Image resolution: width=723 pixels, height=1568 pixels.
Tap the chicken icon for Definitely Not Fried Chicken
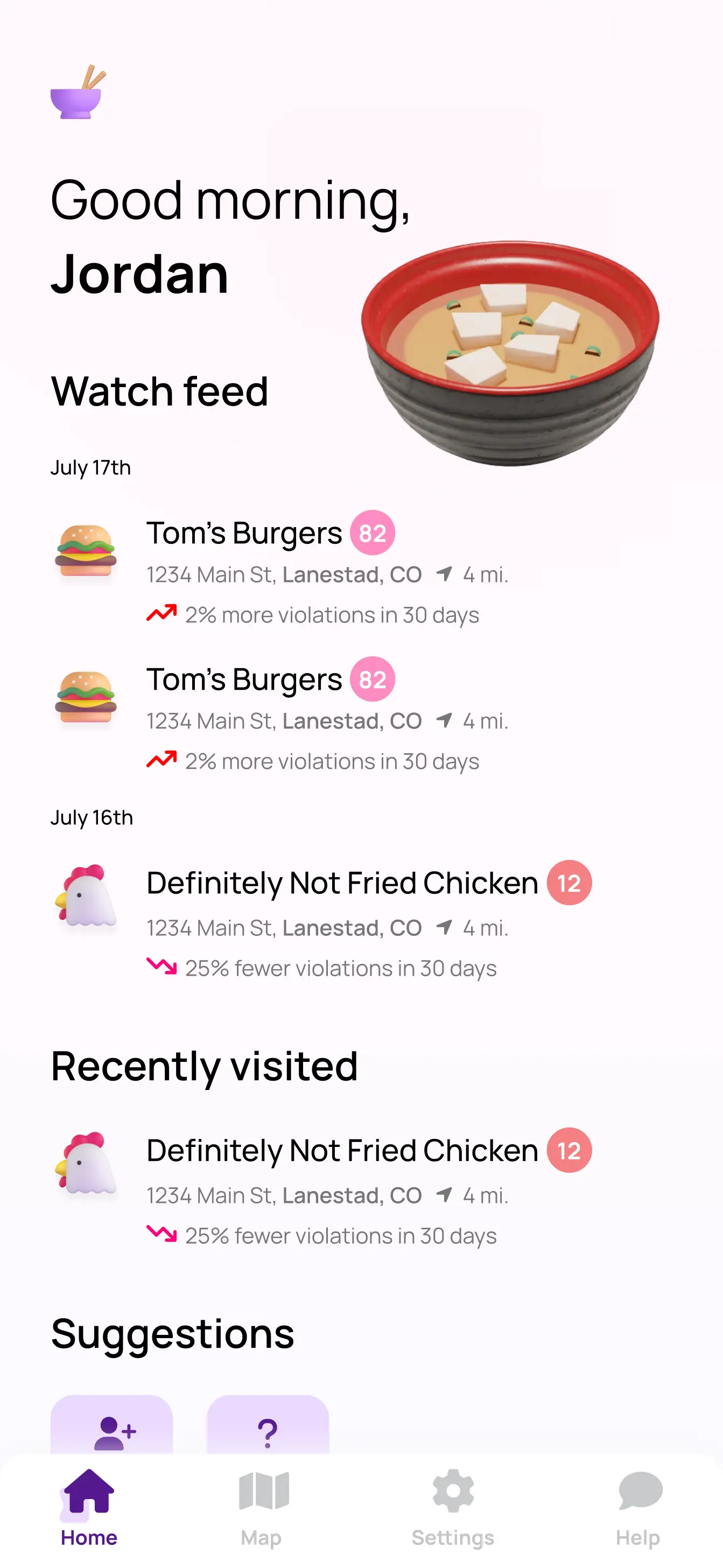85,901
